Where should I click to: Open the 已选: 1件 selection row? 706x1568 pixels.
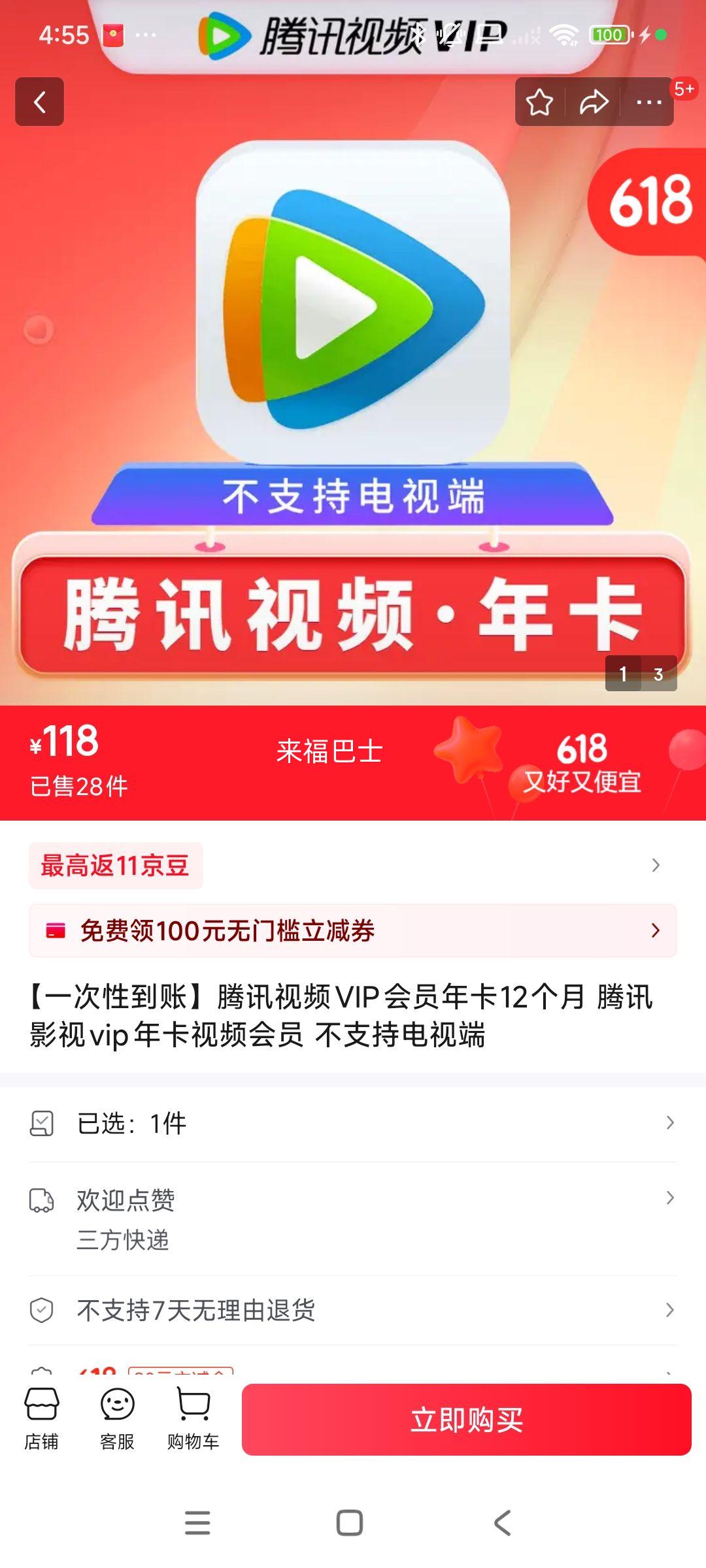[353, 1124]
